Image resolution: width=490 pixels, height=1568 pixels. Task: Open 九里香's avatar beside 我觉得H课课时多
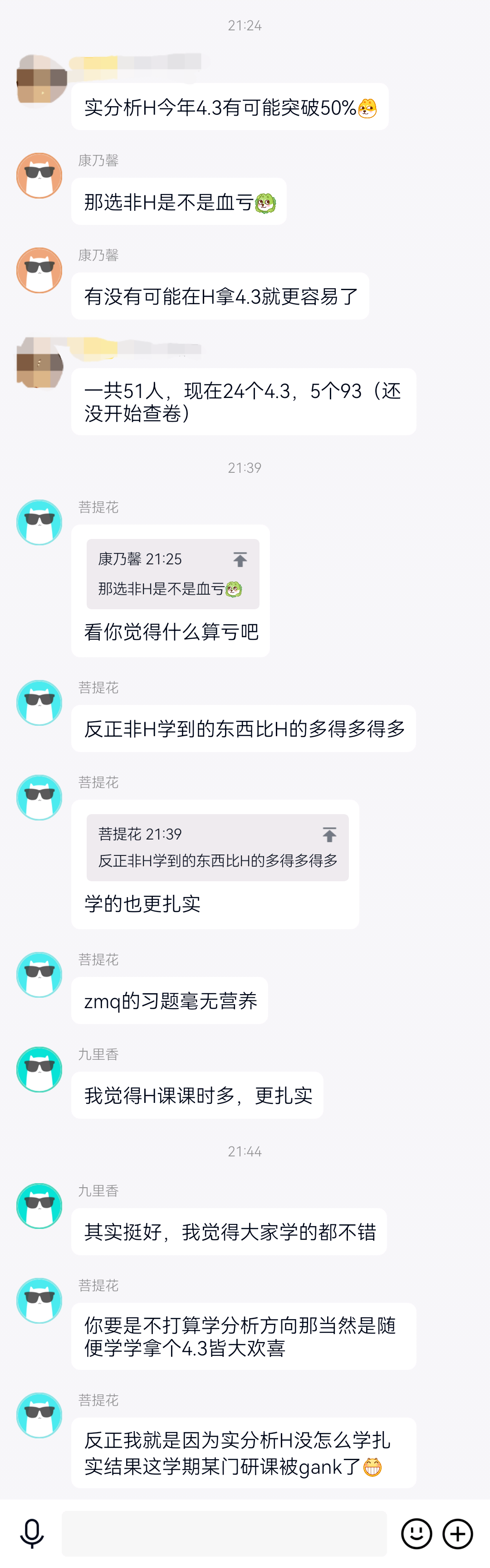pos(39,1069)
